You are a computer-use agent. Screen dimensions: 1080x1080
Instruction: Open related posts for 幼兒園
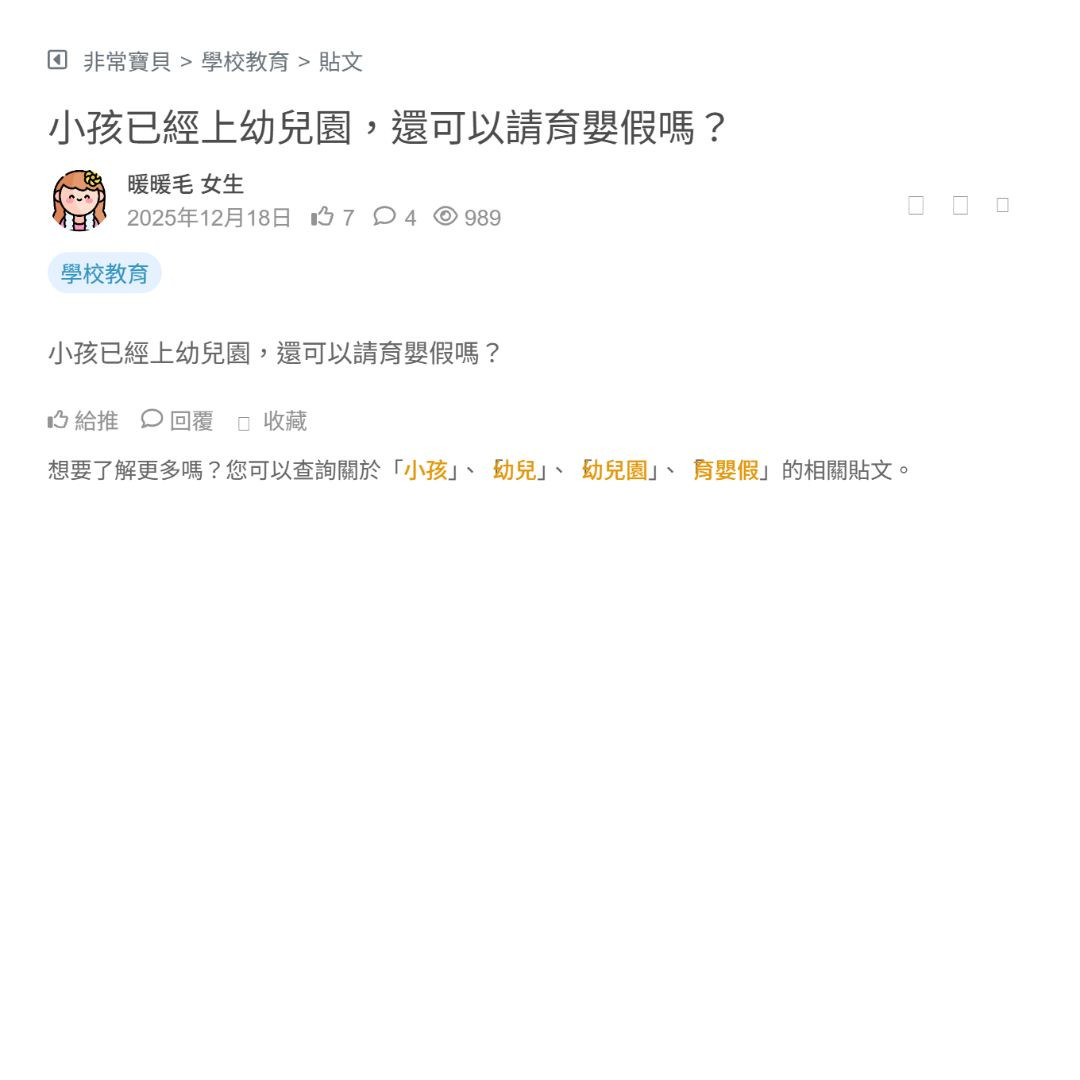tap(614, 470)
